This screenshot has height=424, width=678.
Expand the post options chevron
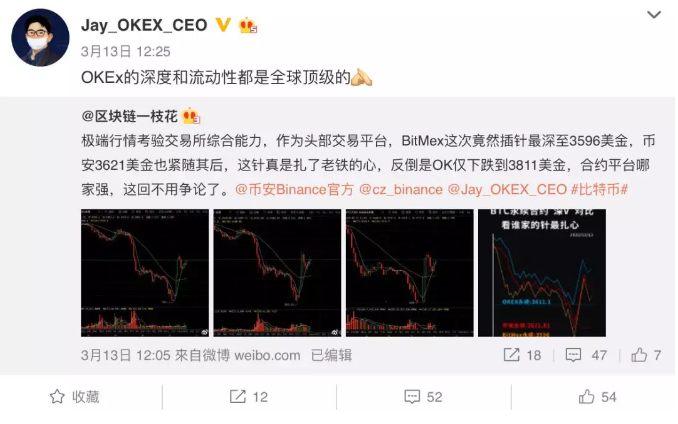click(652, 15)
